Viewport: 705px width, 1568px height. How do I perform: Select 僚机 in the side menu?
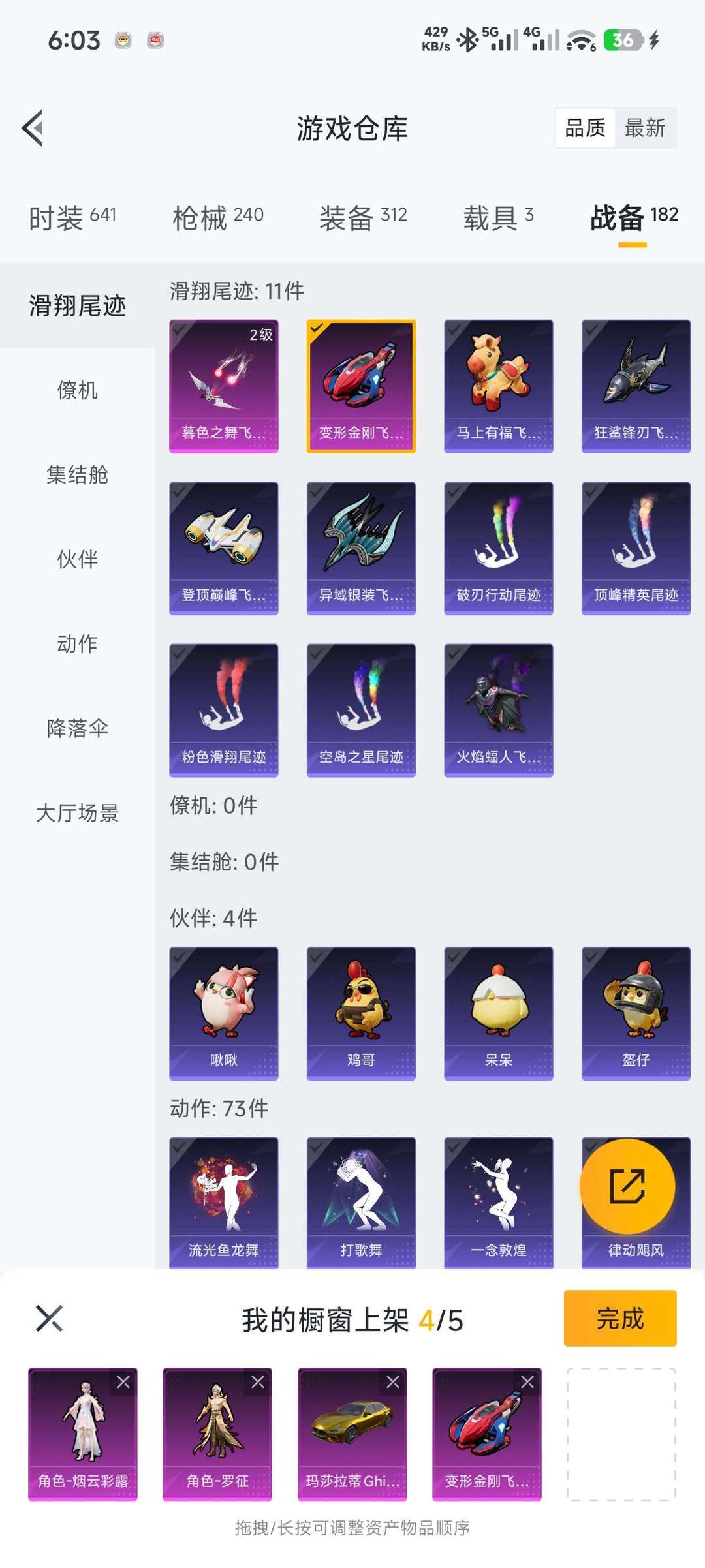77,390
